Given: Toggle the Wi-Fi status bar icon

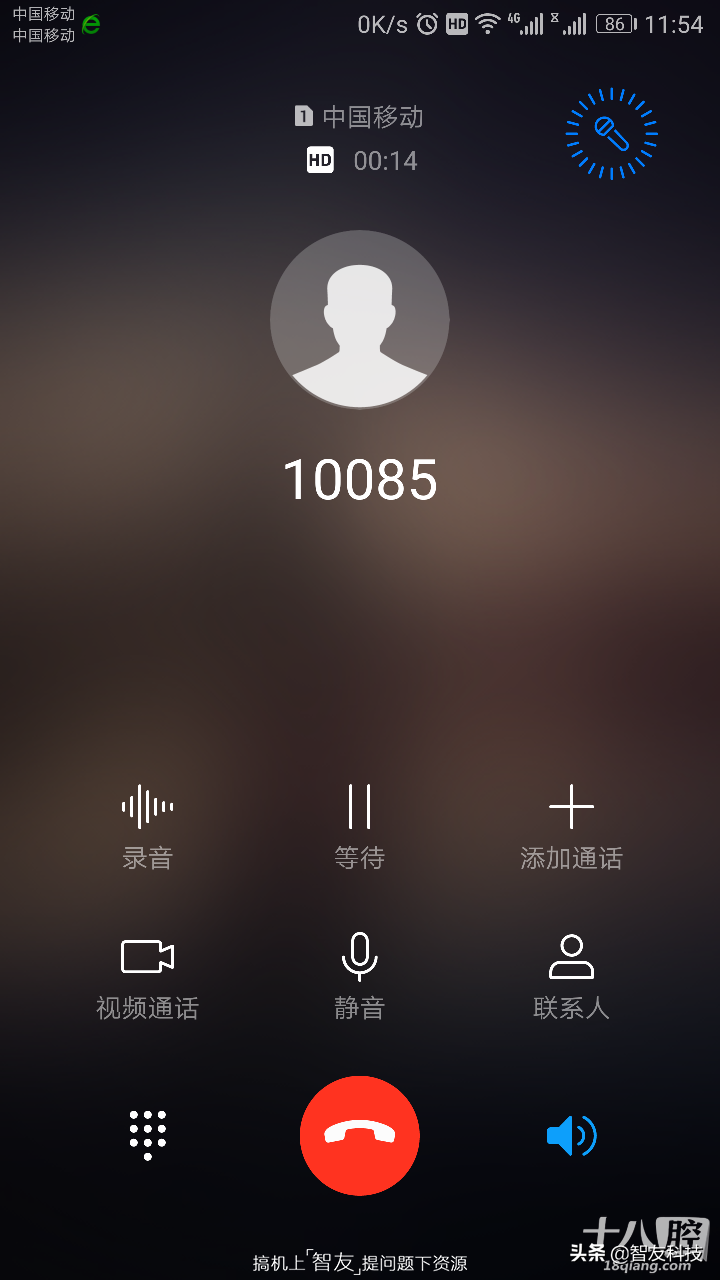Looking at the screenshot, I should point(487,23).
